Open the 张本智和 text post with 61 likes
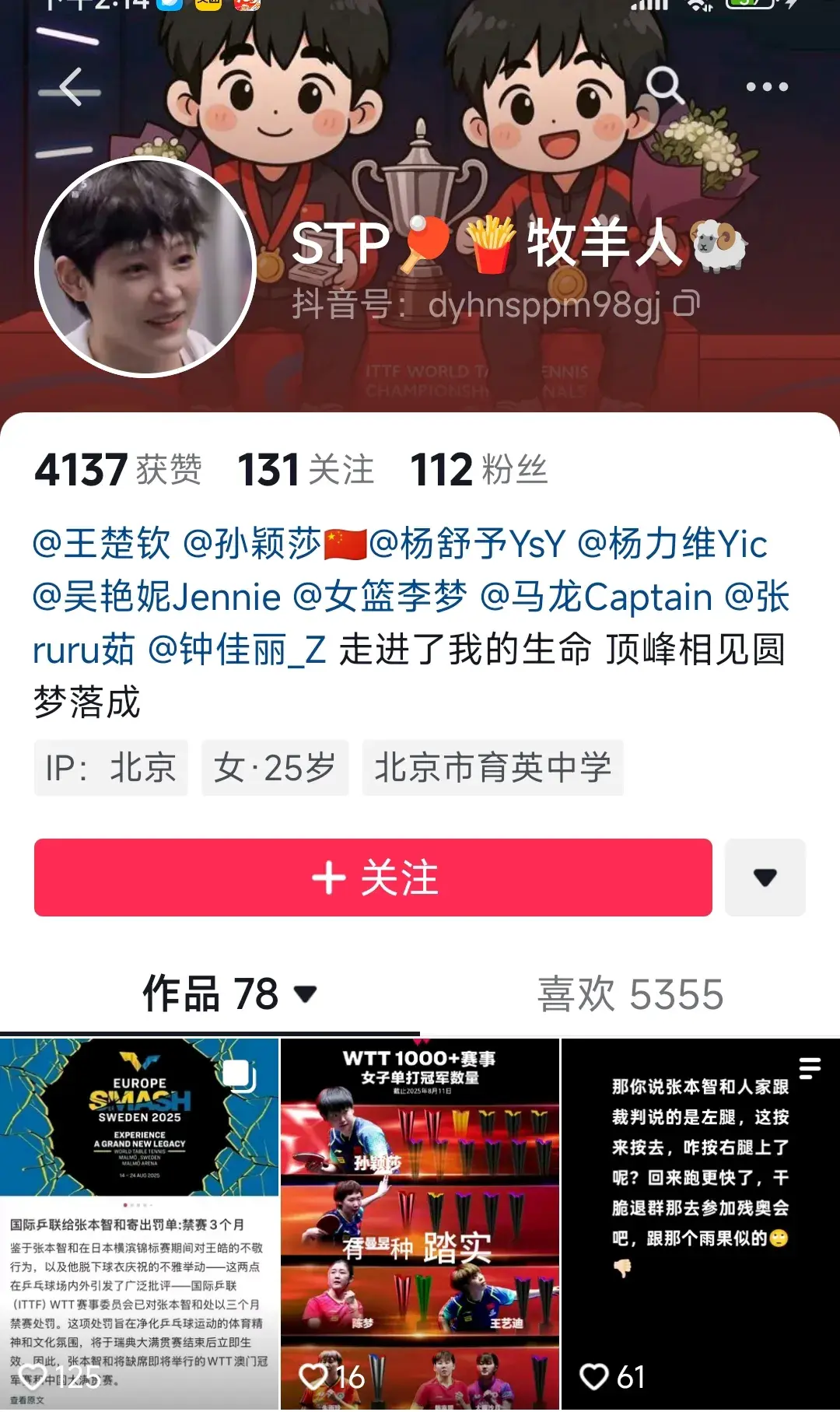Screen dimensions: 840x1412 point(700,1221)
